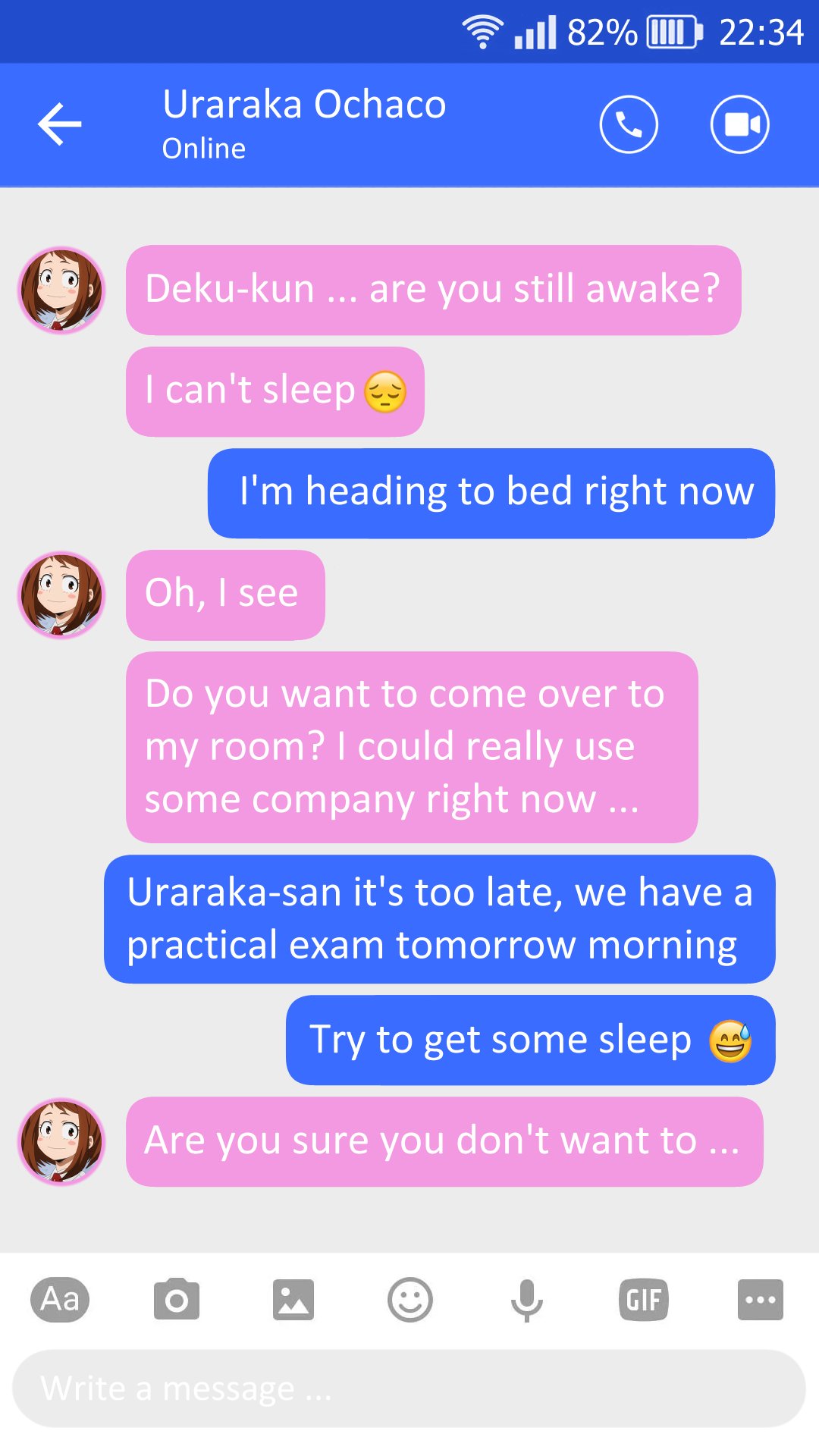Open the image gallery picker
The image size is (819, 1456).
293,1300
